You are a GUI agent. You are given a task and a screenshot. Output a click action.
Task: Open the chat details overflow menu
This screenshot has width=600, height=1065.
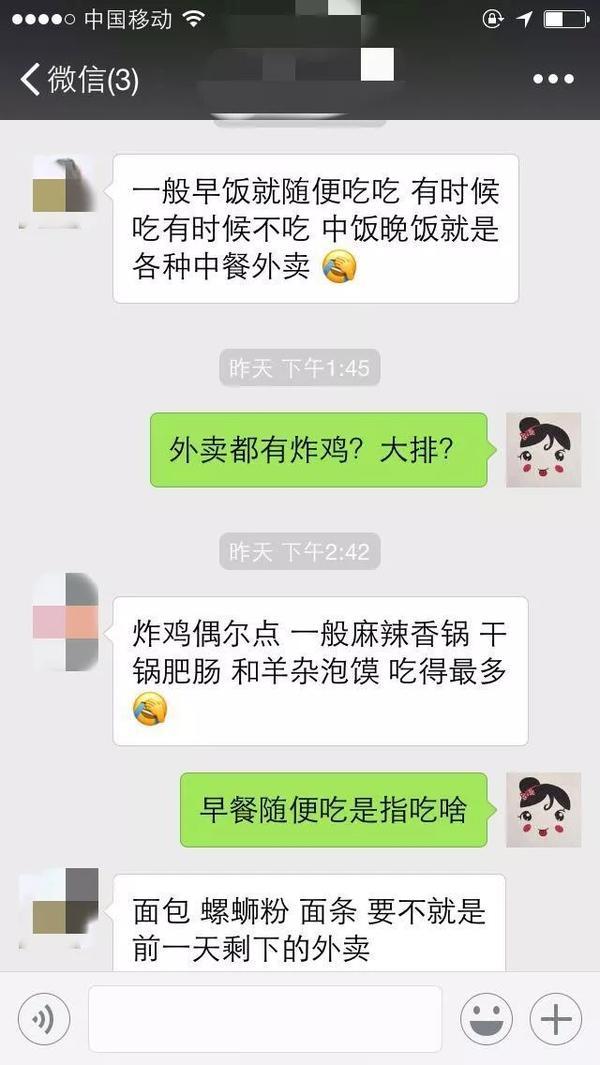click(x=552, y=79)
